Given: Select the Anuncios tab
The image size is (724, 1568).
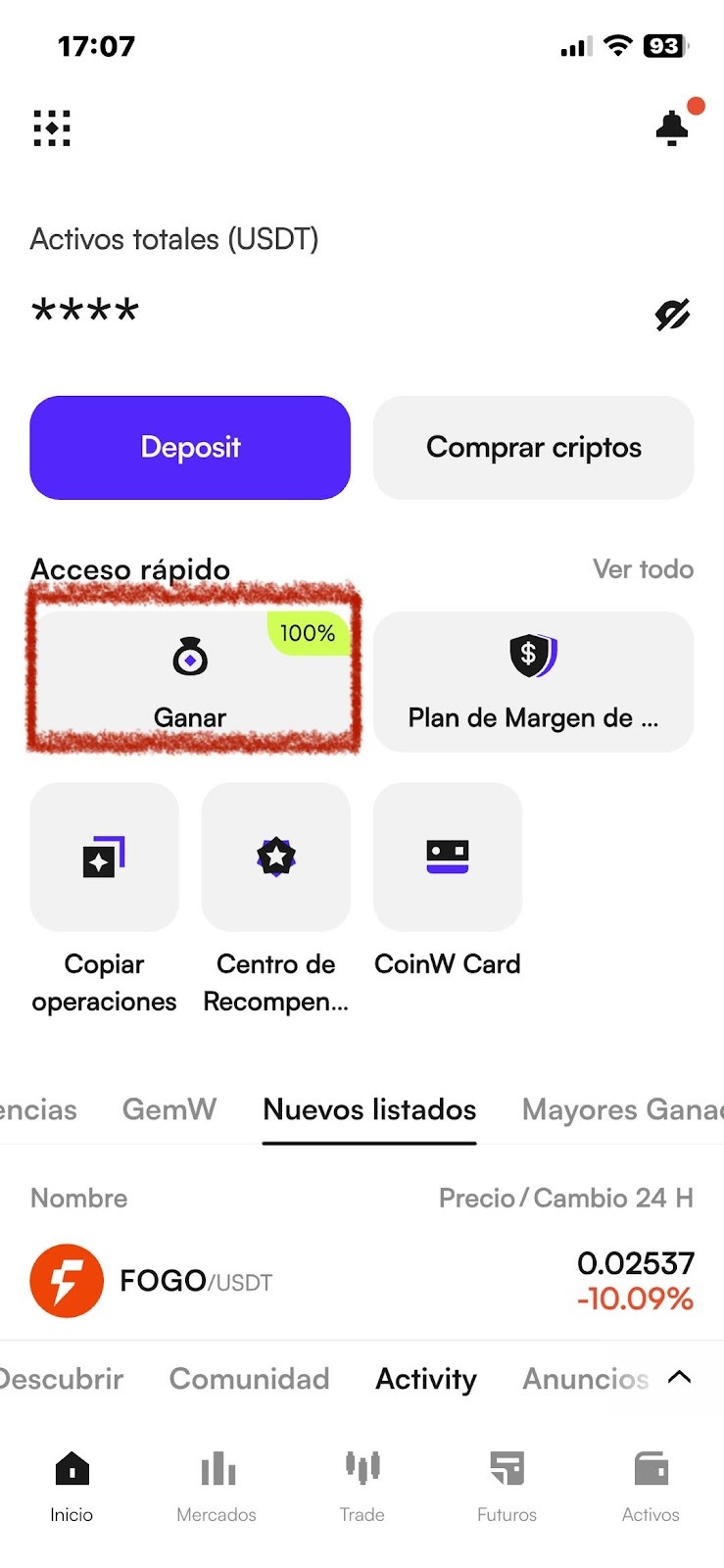Looking at the screenshot, I should click(585, 1379).
